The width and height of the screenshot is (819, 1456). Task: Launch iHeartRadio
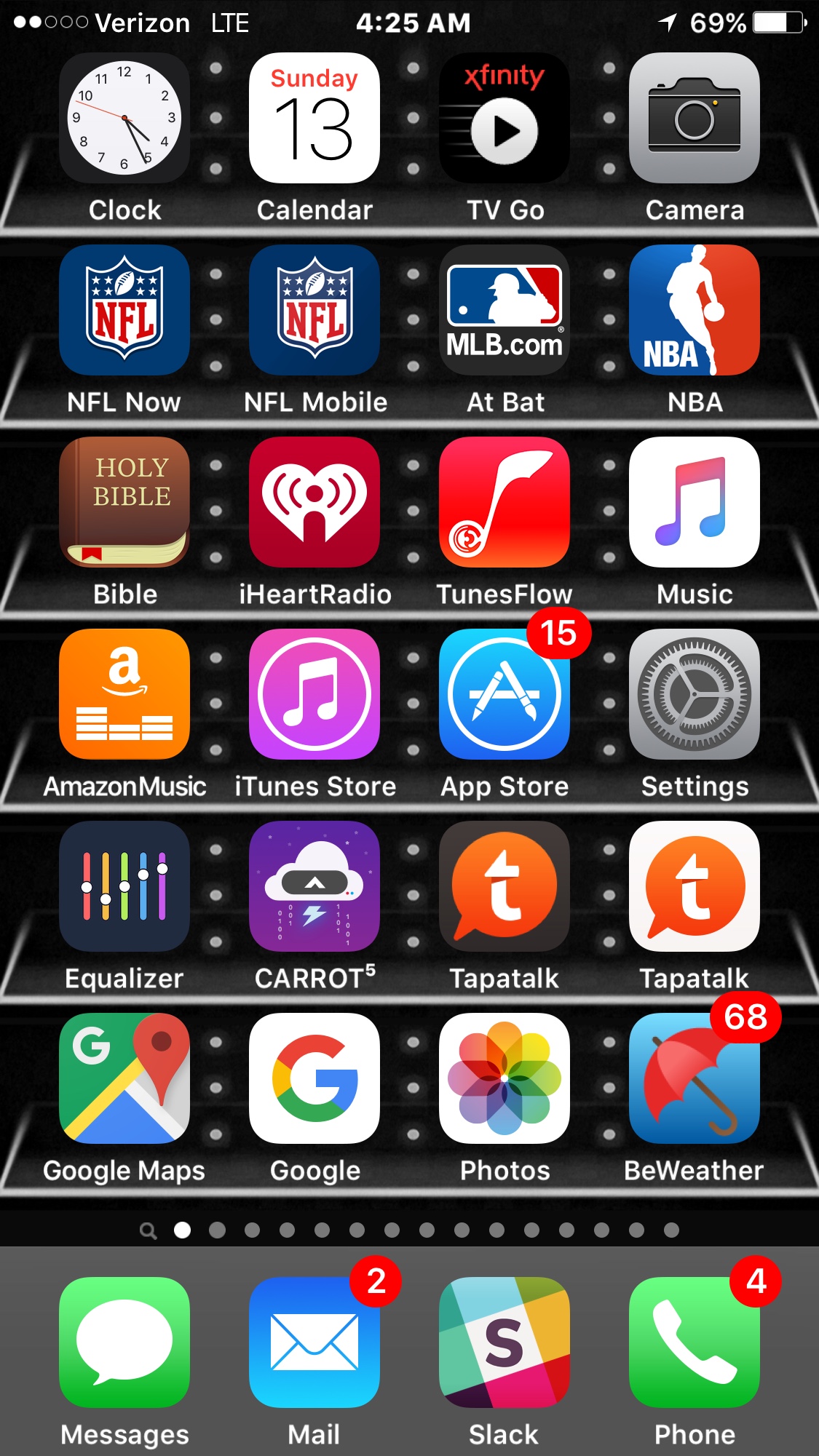click(314, 502)
